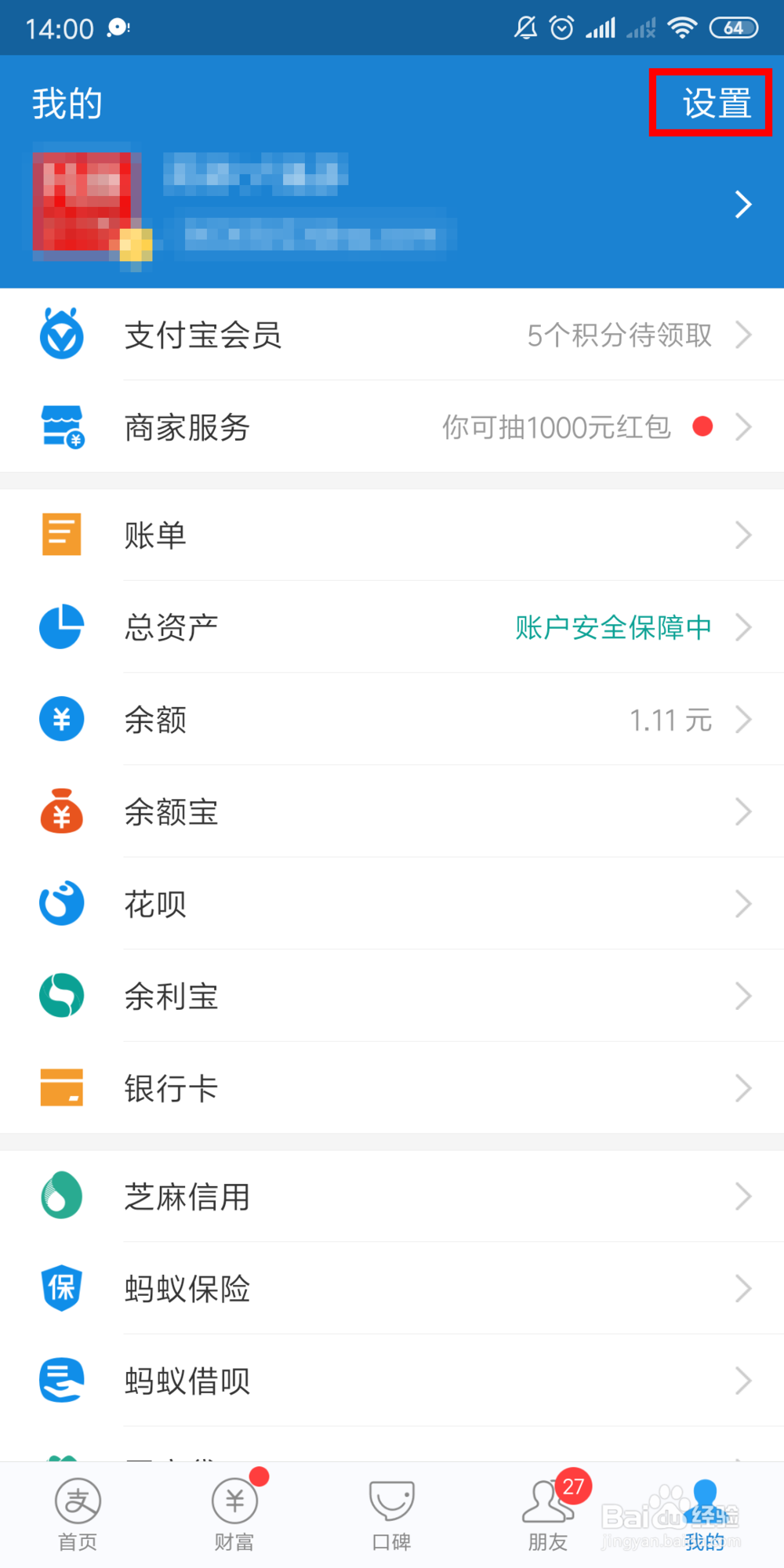
Task: Open 蚂蚁借呗 using its blue icon
Action: 61,1381
